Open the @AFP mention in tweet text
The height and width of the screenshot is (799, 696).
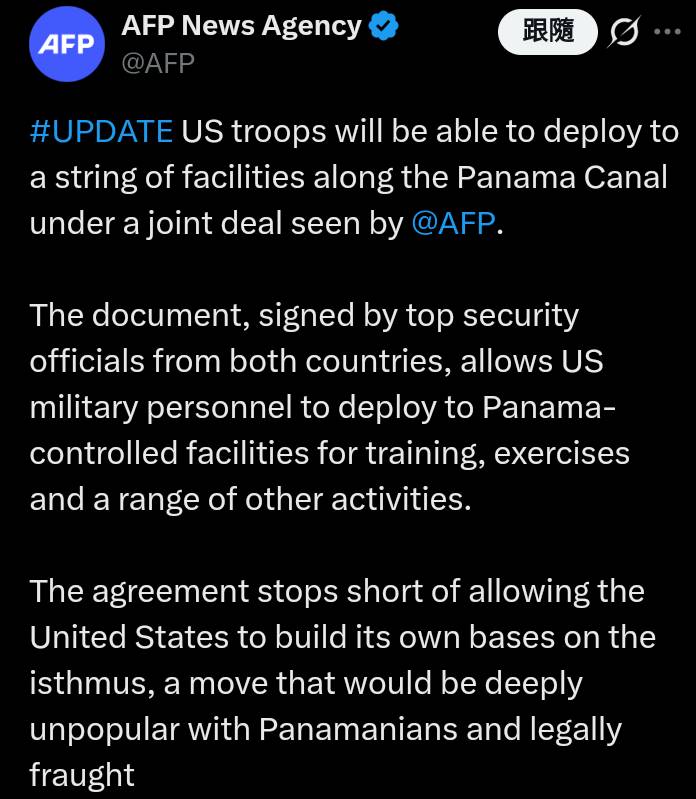[453, 223]
